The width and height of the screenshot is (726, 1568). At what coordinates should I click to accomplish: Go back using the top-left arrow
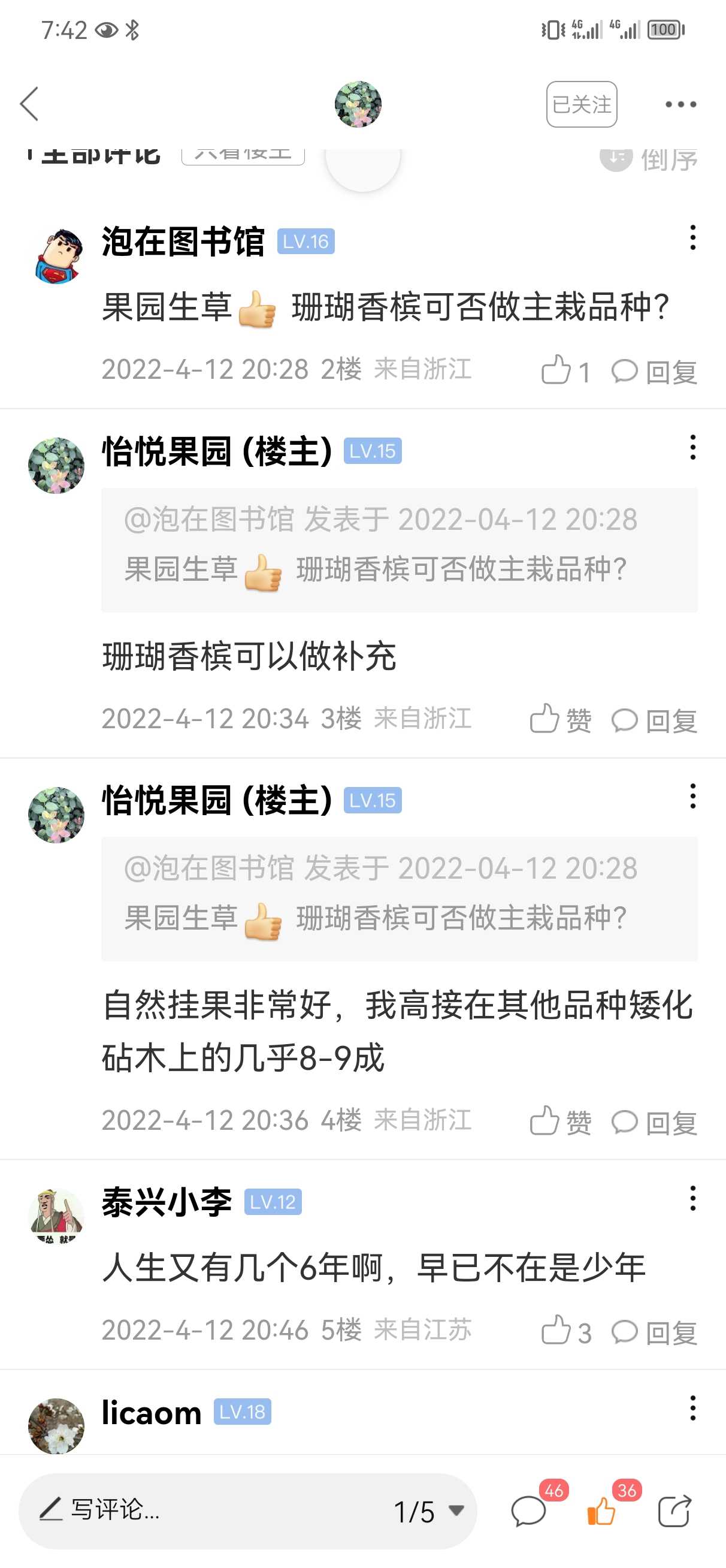pyautogui.click(x=29, y=104)
